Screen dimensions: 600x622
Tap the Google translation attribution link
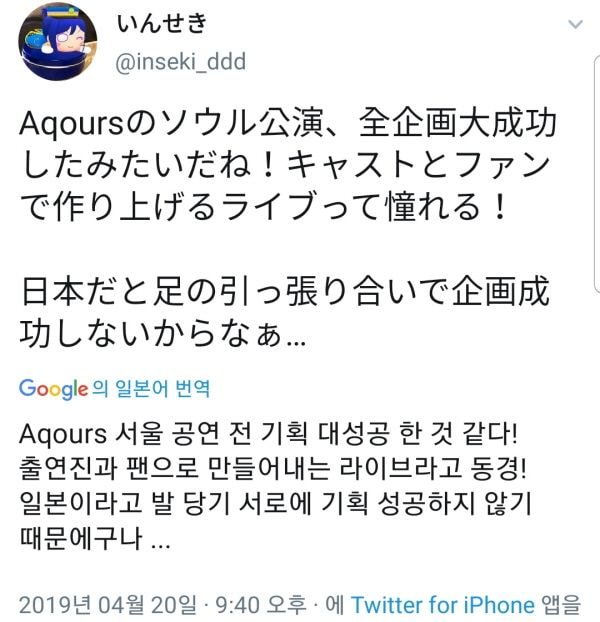(114, 389)
